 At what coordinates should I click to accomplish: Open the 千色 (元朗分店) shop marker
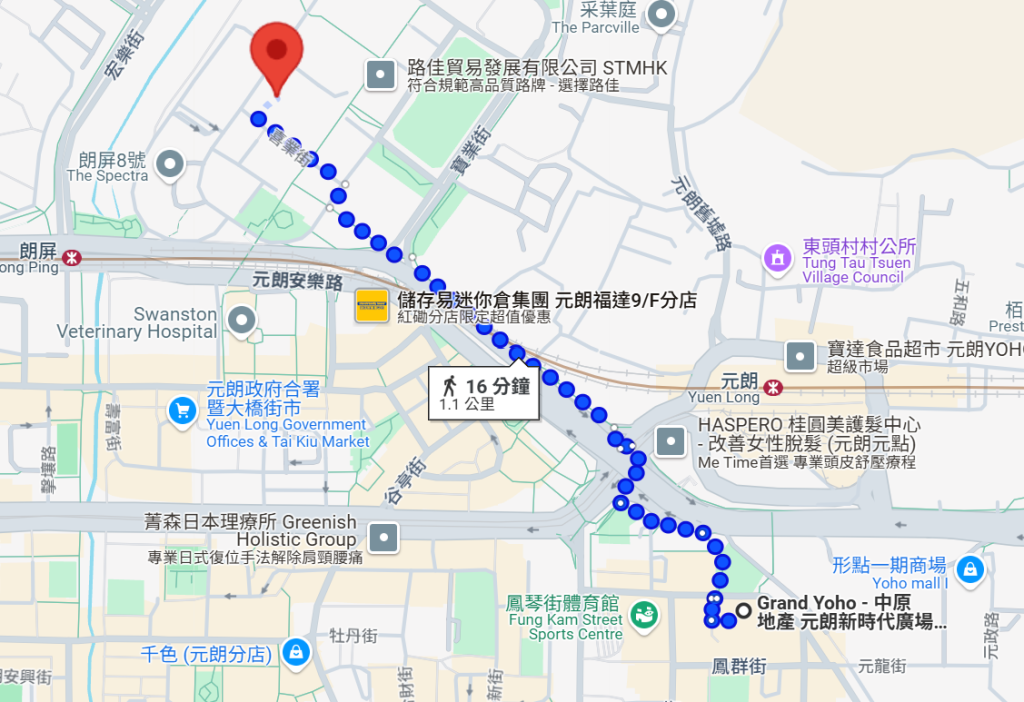coord(294,654)
